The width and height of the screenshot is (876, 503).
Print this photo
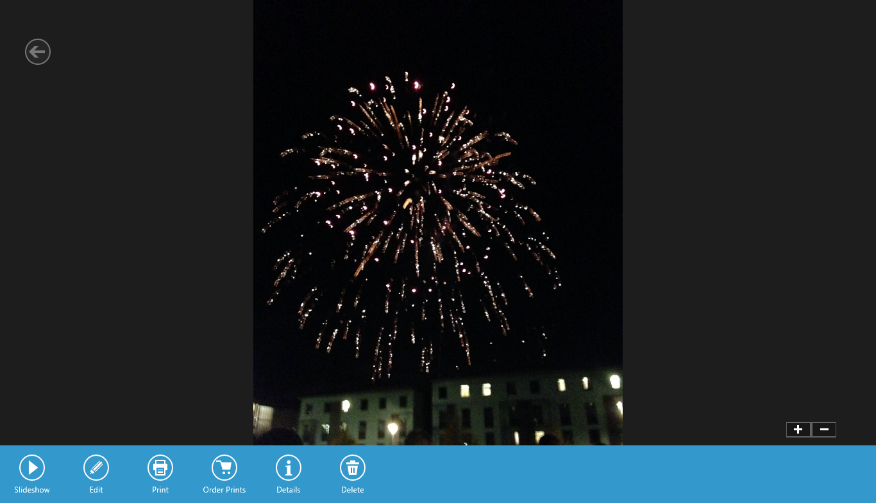point(160,468)
